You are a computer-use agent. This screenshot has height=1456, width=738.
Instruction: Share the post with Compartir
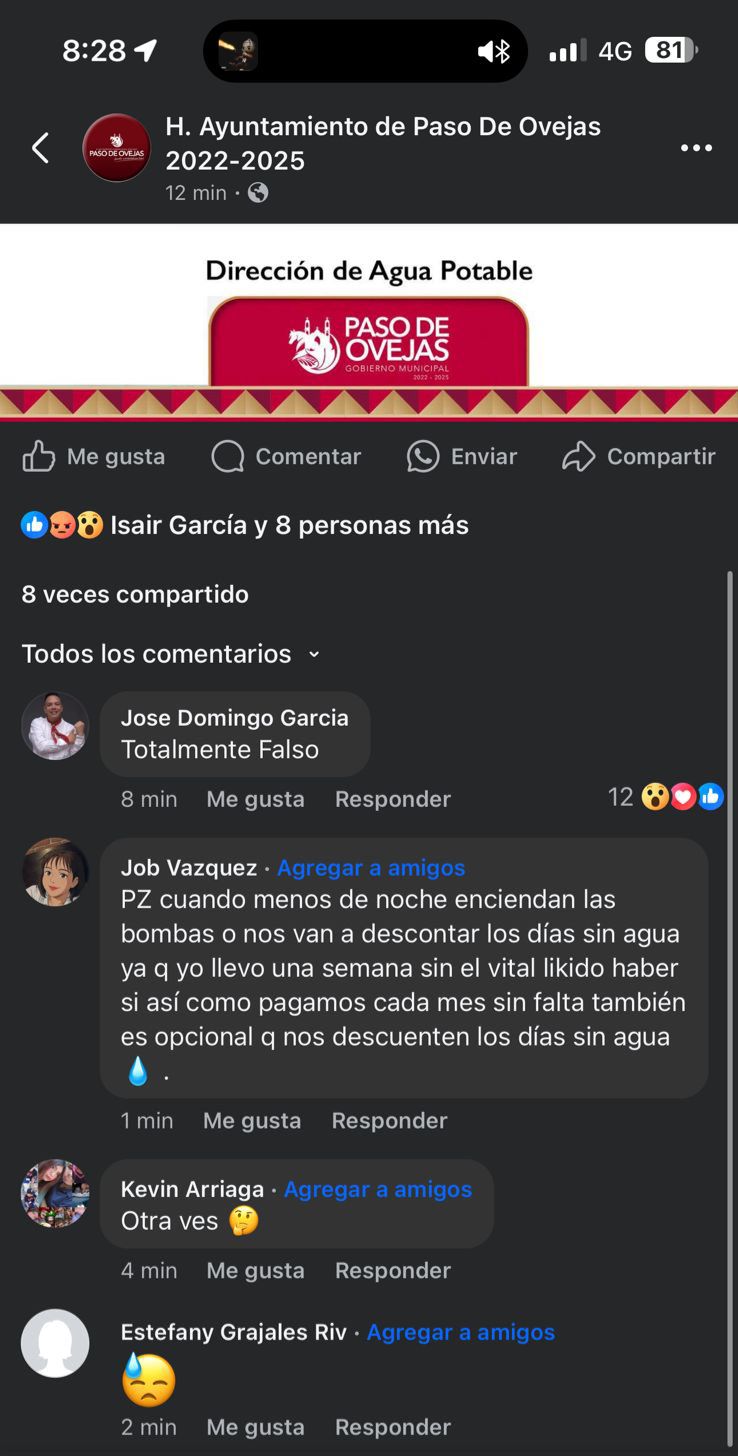pos(639,456)
